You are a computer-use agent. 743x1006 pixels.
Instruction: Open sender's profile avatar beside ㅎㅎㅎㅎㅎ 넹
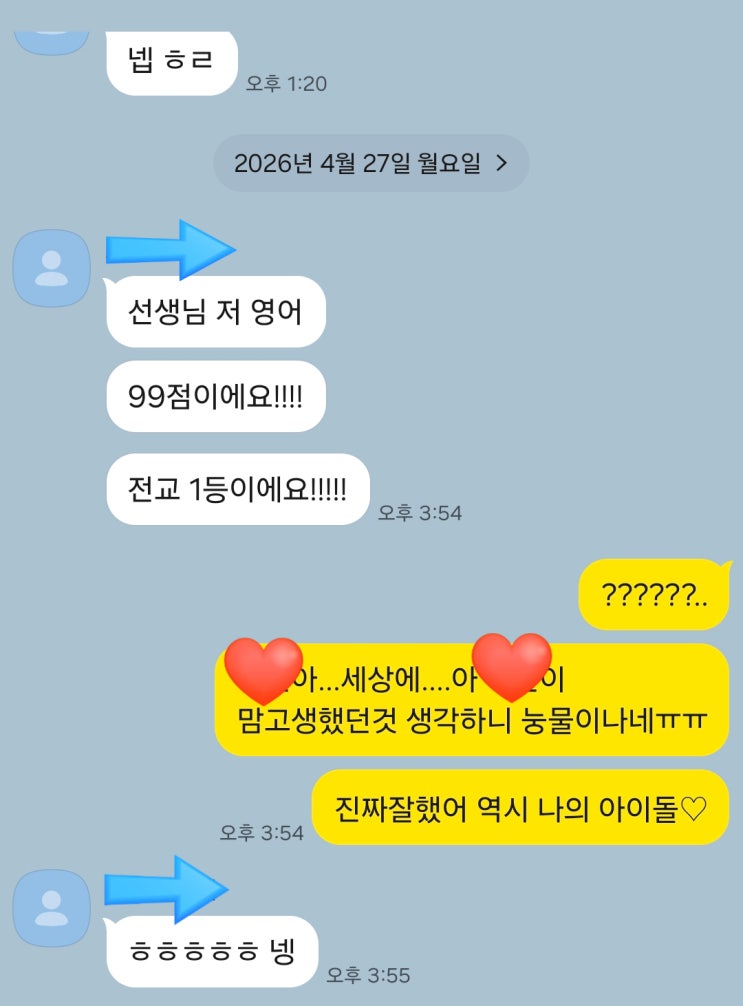(x=51, y=908)
